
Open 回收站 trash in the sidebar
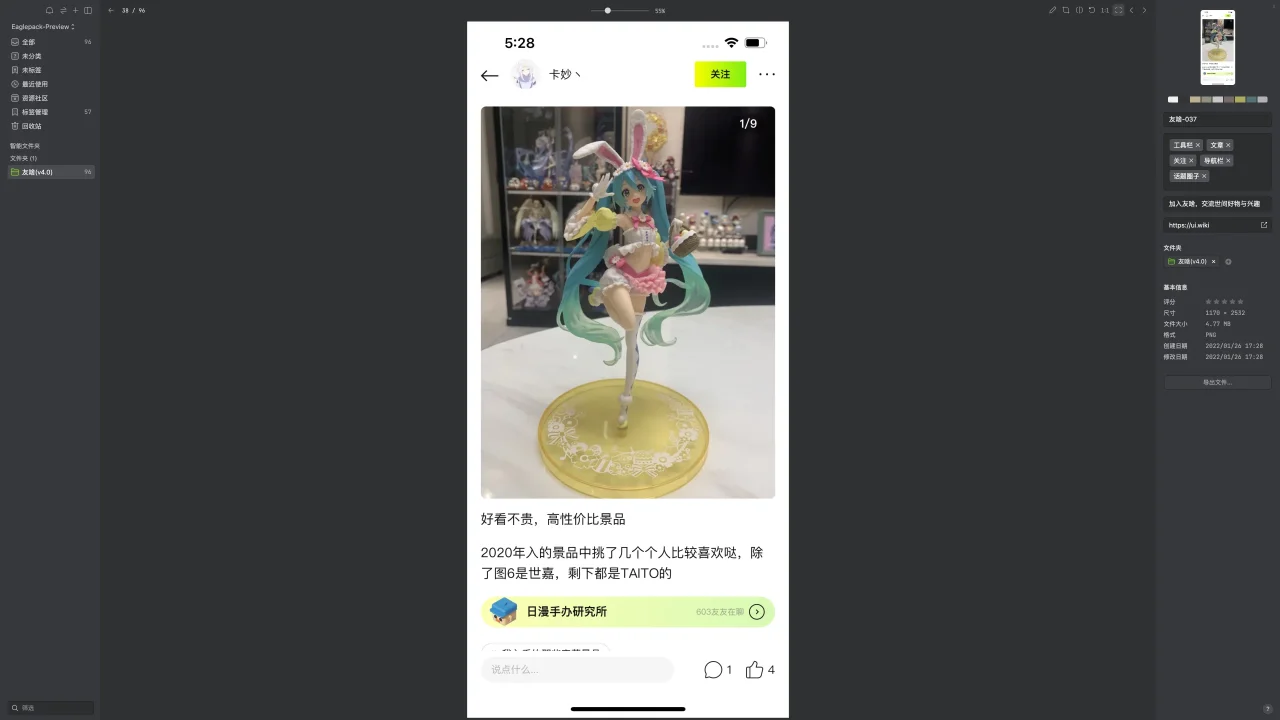click(x=31, y=126)
